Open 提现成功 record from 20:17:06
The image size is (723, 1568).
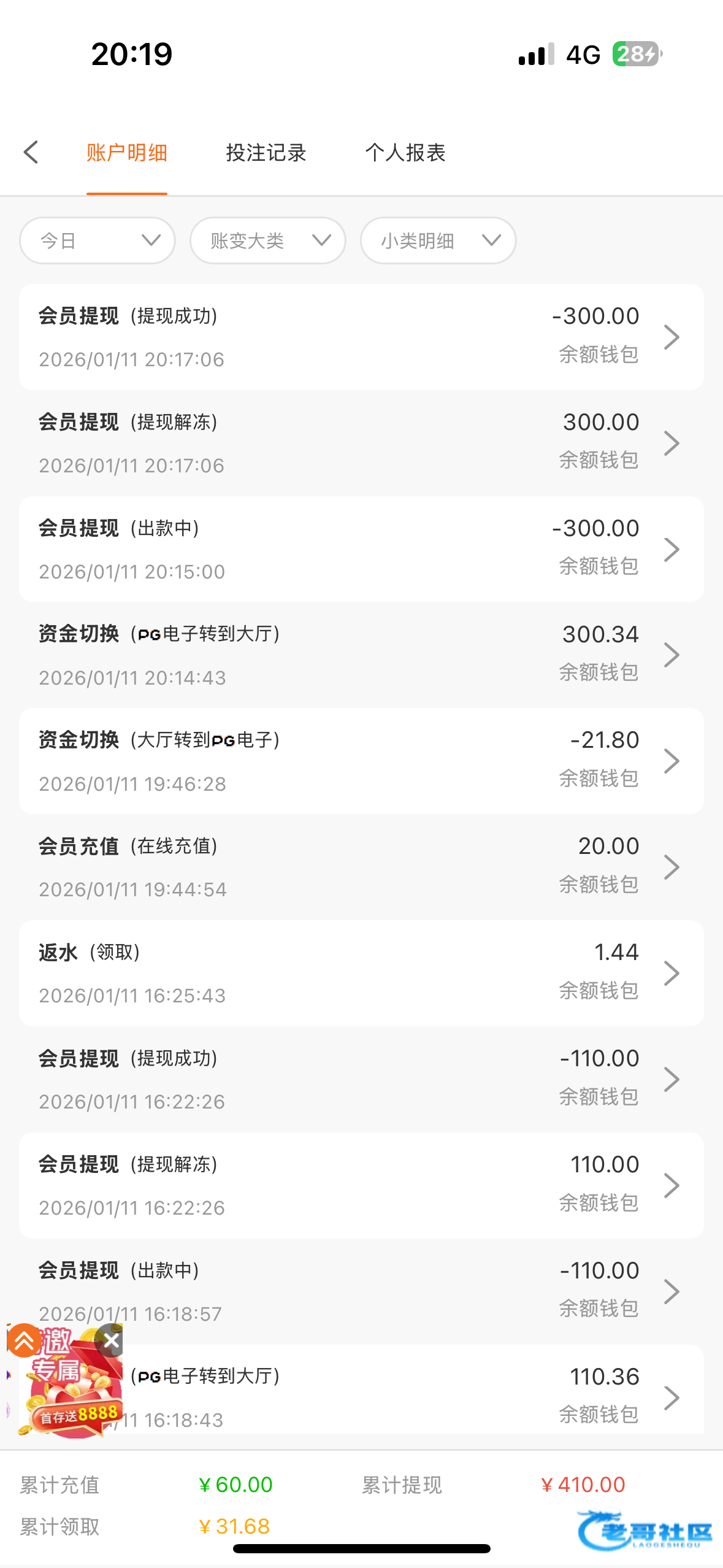click(x=361, y=337)
